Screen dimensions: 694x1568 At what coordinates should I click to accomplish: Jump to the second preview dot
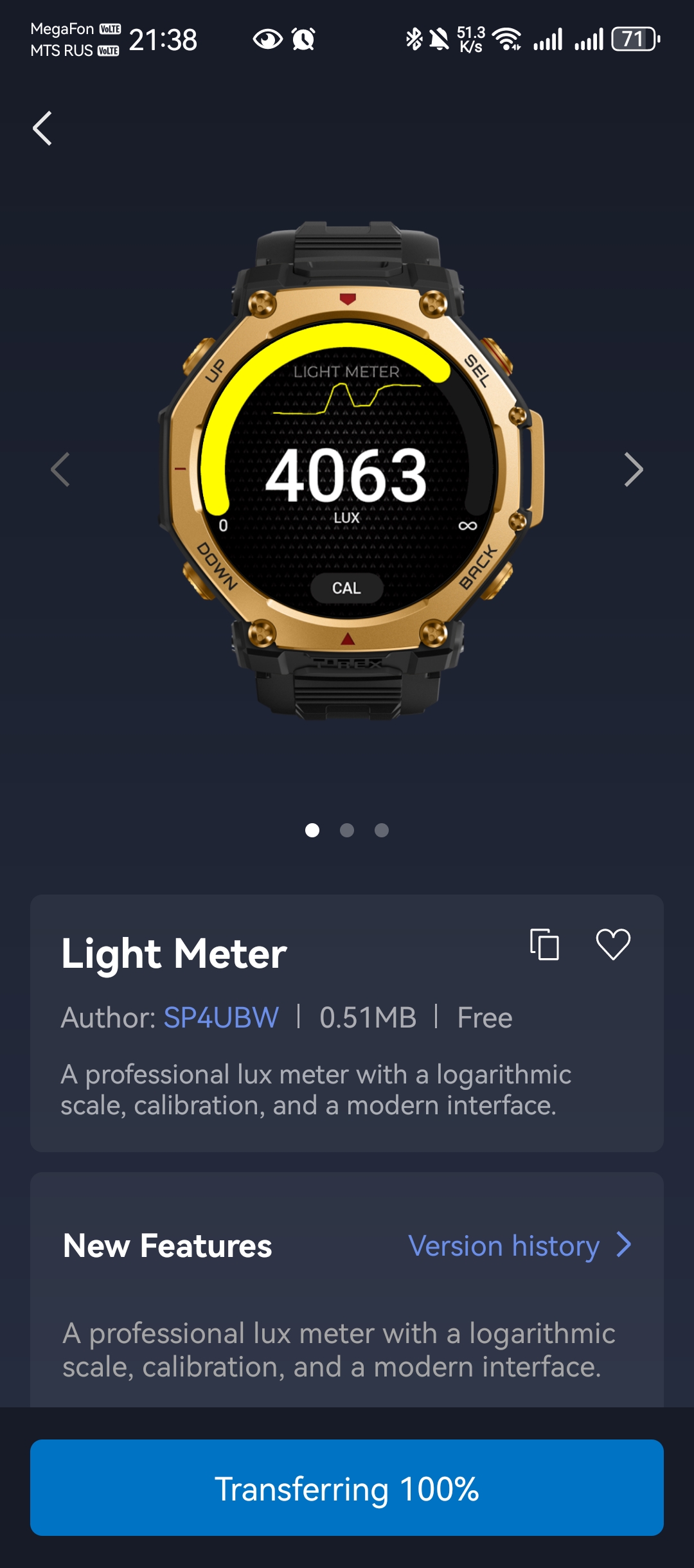[347, 830]
